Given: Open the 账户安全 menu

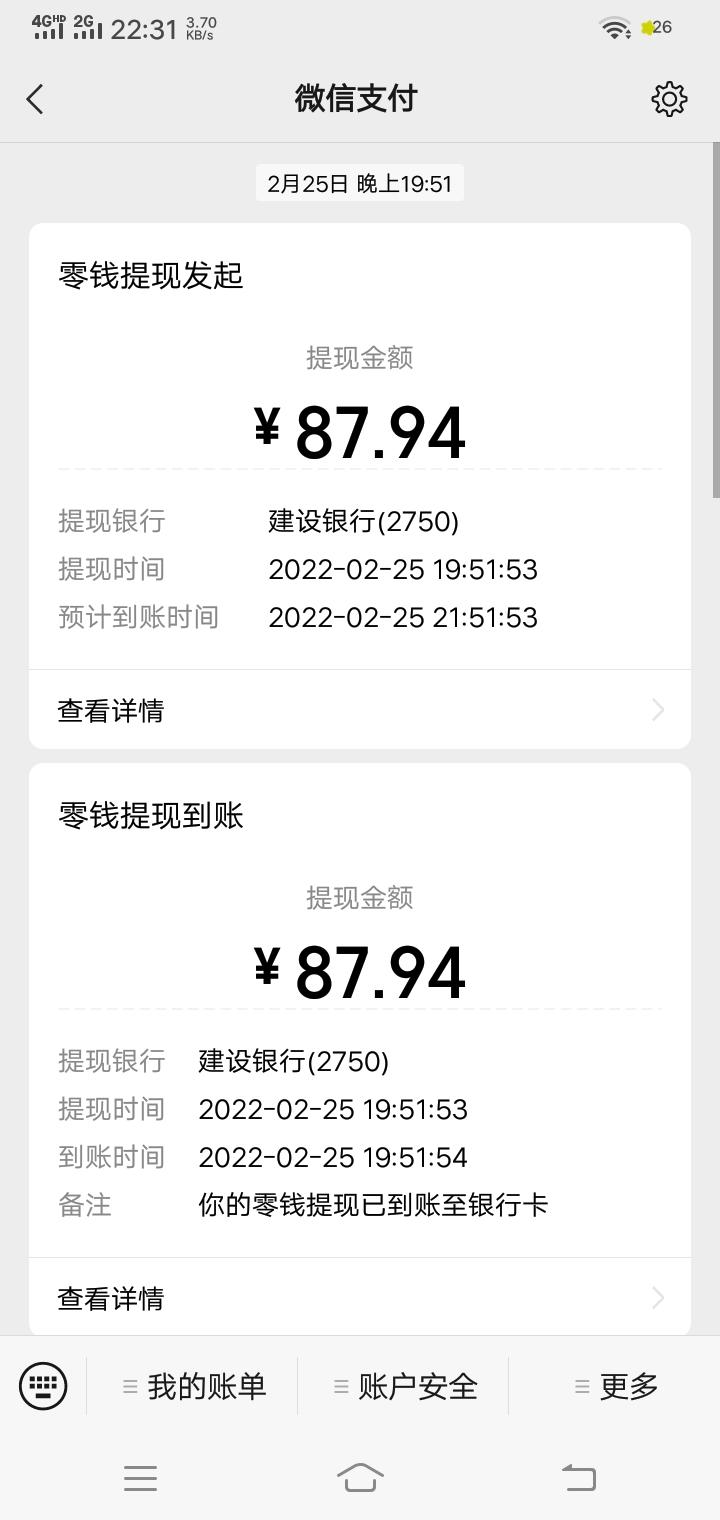Looking at the screenshot, I should point(404,1386).
